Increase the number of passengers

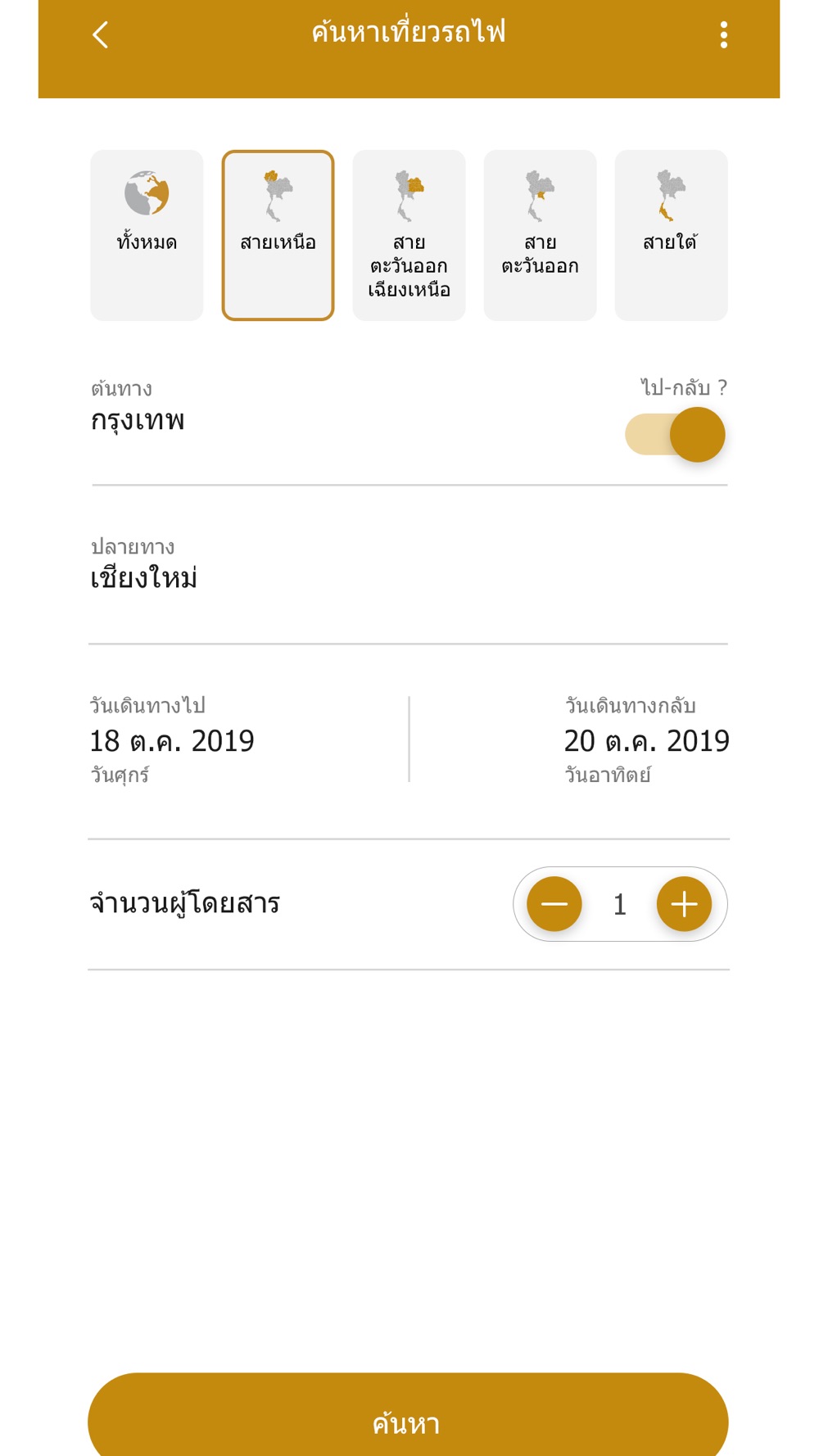click(684, 904)
